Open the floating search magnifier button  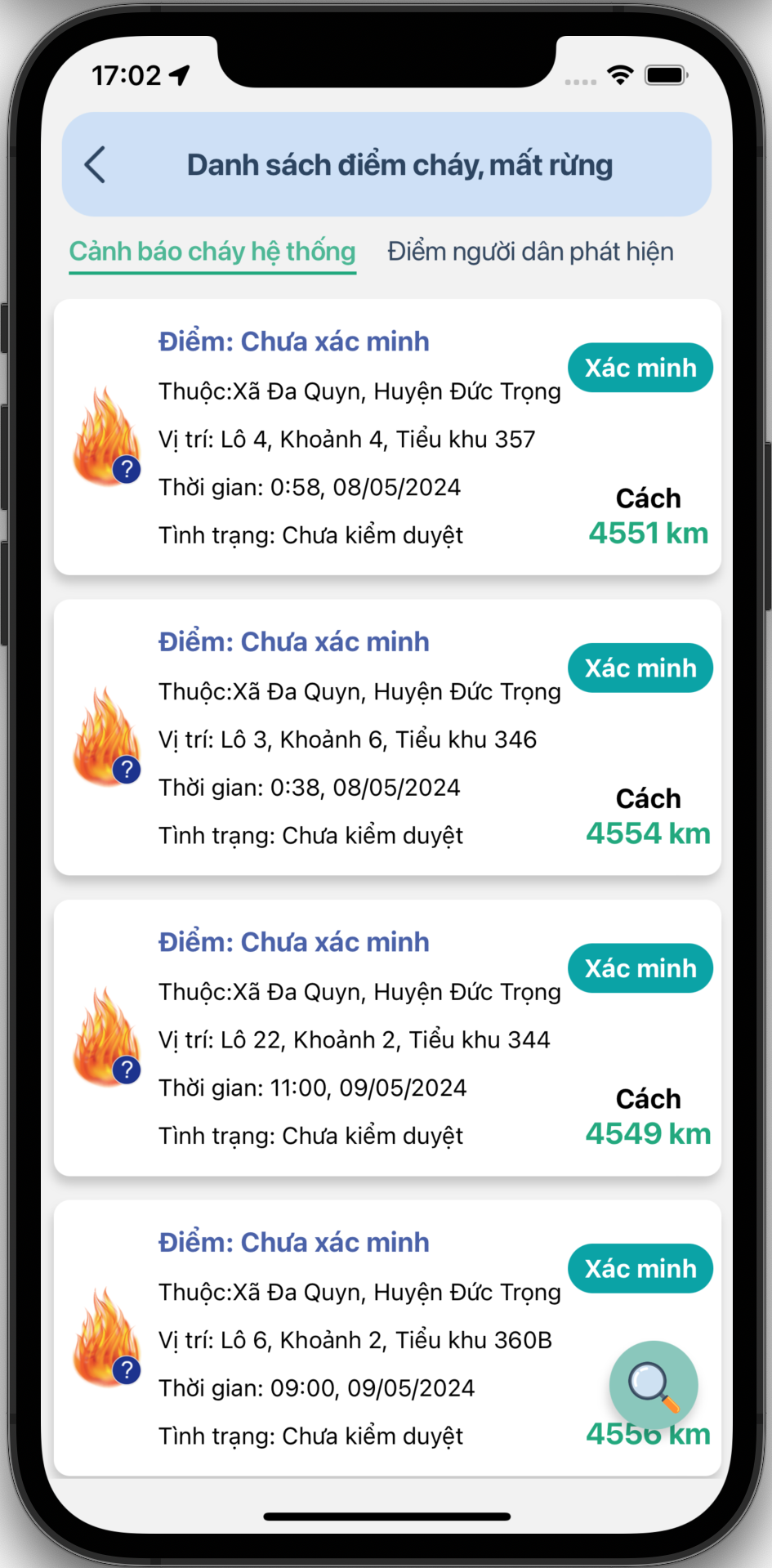click(x=653, y=1385)
